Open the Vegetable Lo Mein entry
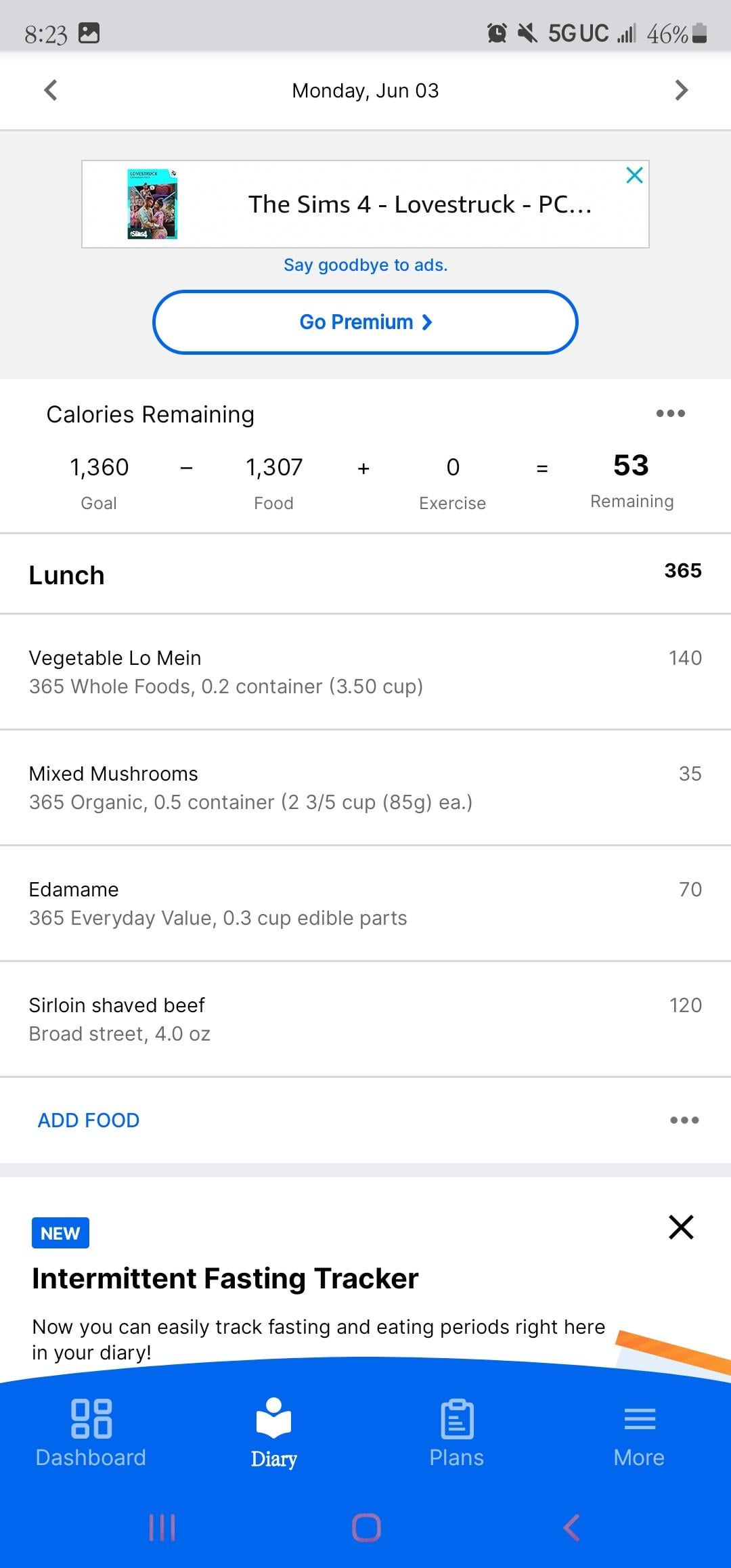The image size is (731, 1568). point(365,672)
